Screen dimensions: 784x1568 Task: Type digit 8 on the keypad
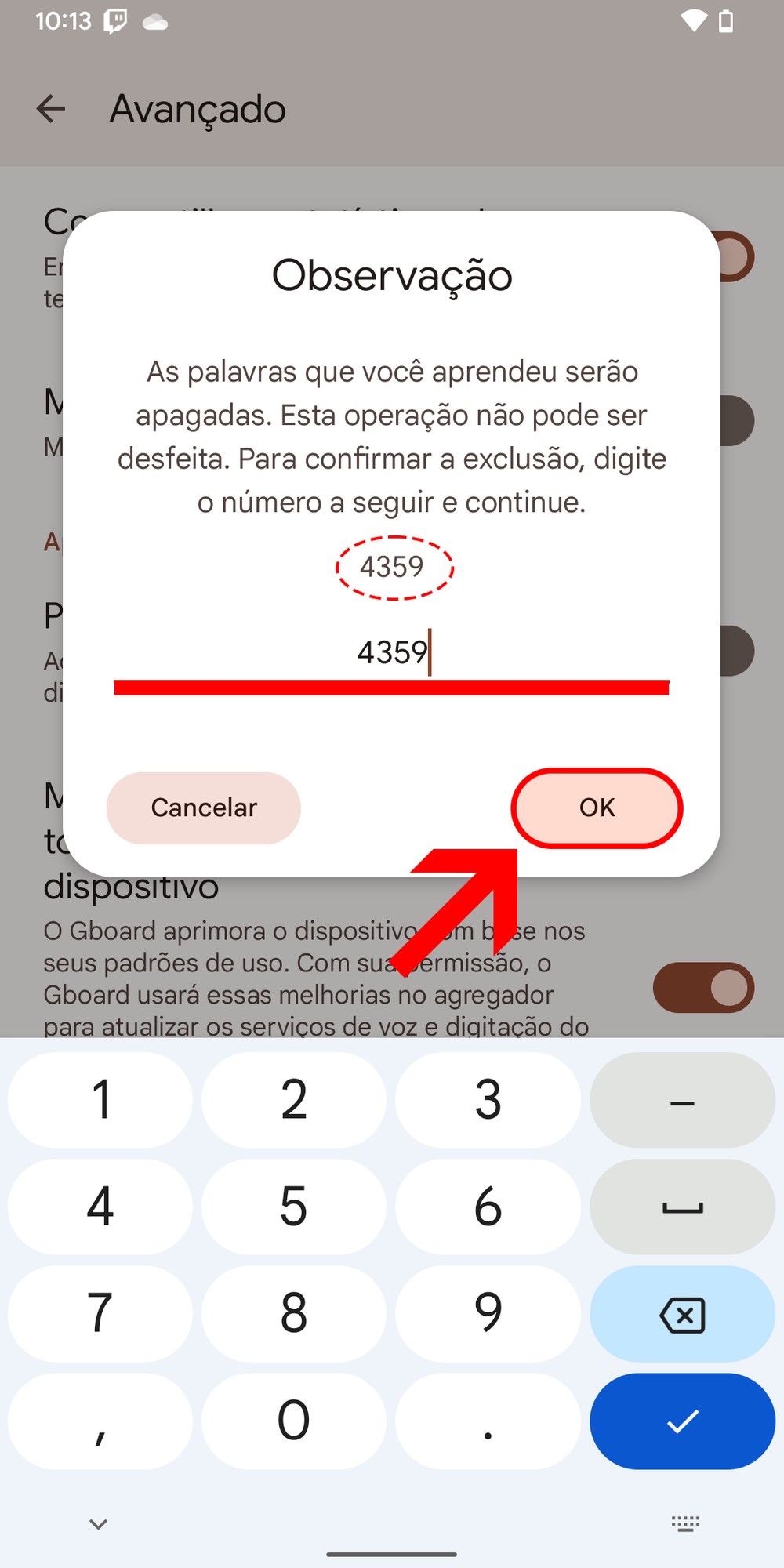(294, 1313)
